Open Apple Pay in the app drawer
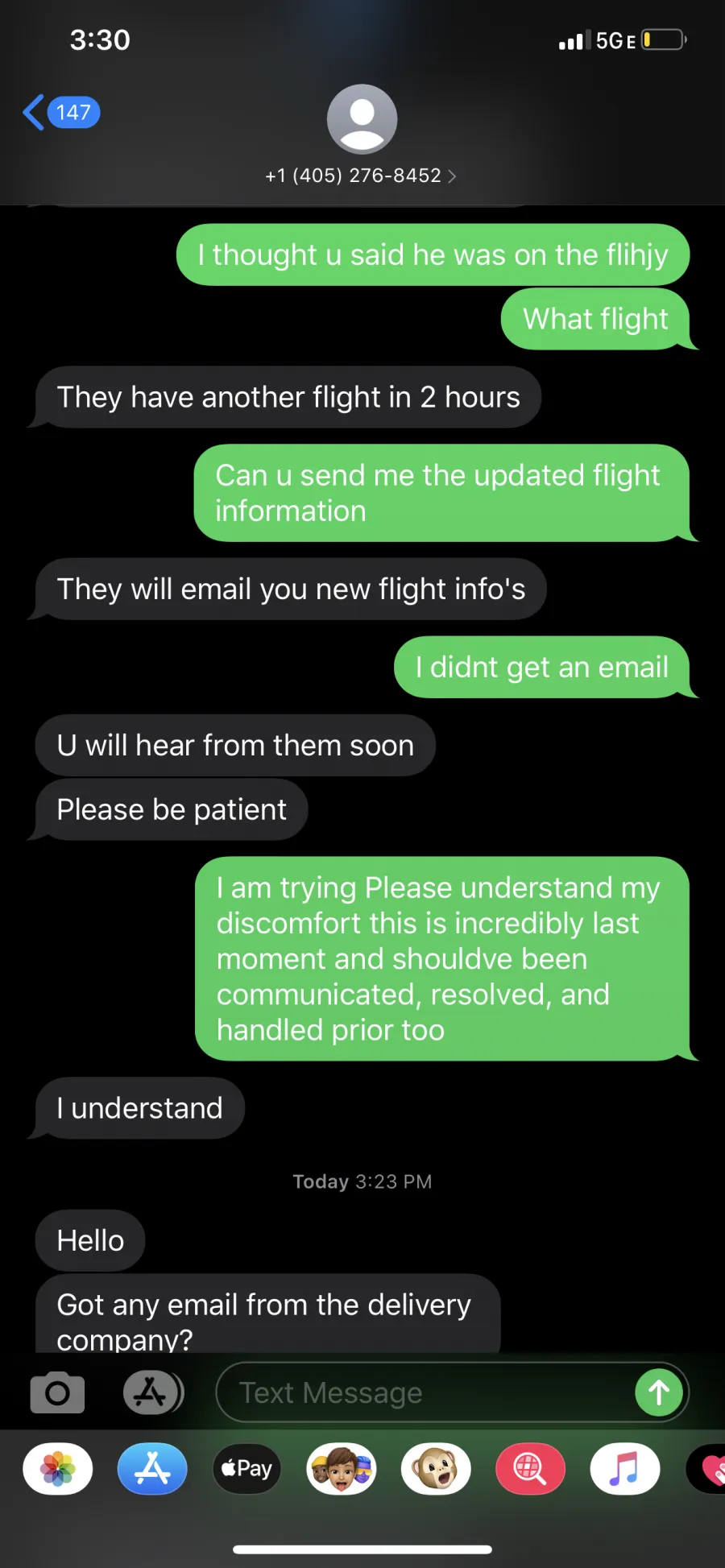The height and width of the screenshot is (1568, 725). tap(246, 1469)
